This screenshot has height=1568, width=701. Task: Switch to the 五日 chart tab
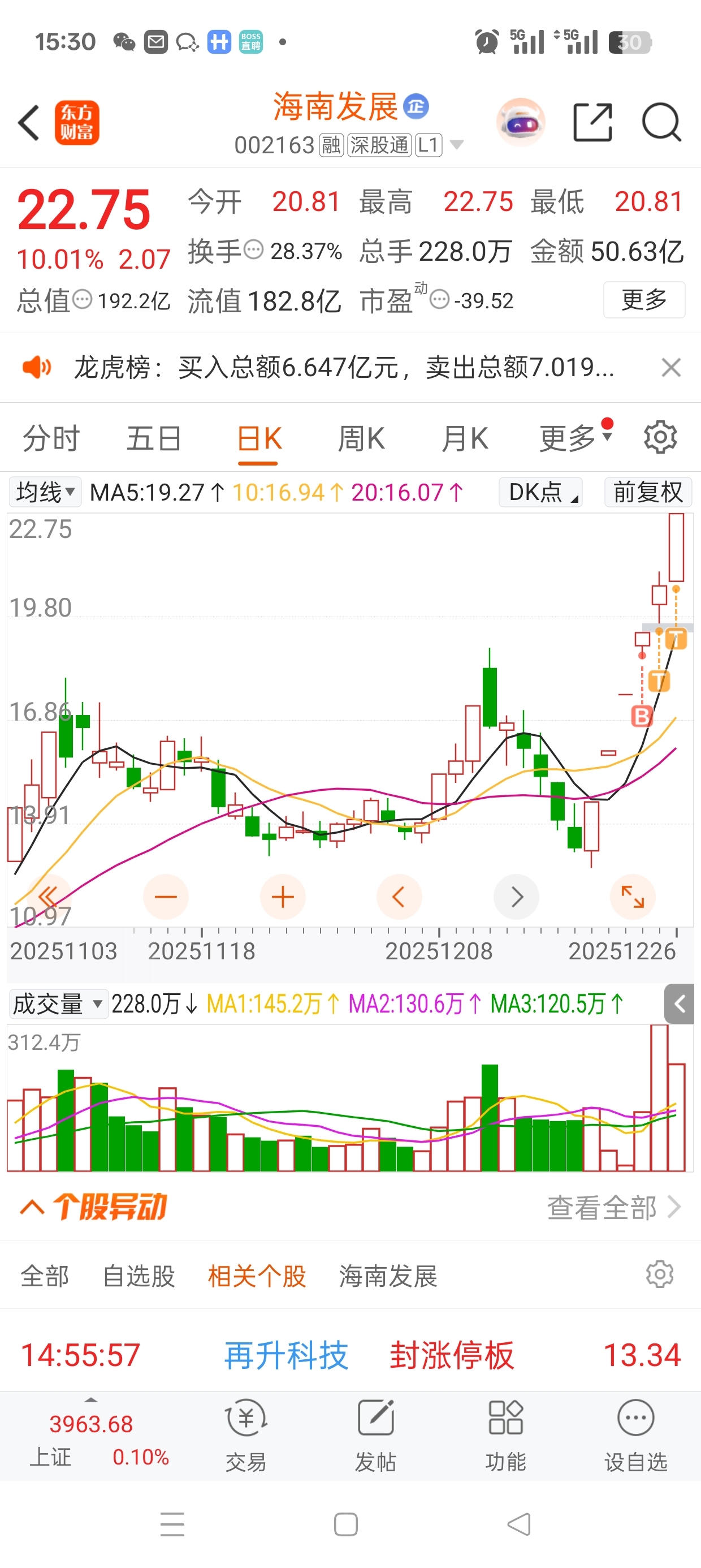[x=154, y=438]
